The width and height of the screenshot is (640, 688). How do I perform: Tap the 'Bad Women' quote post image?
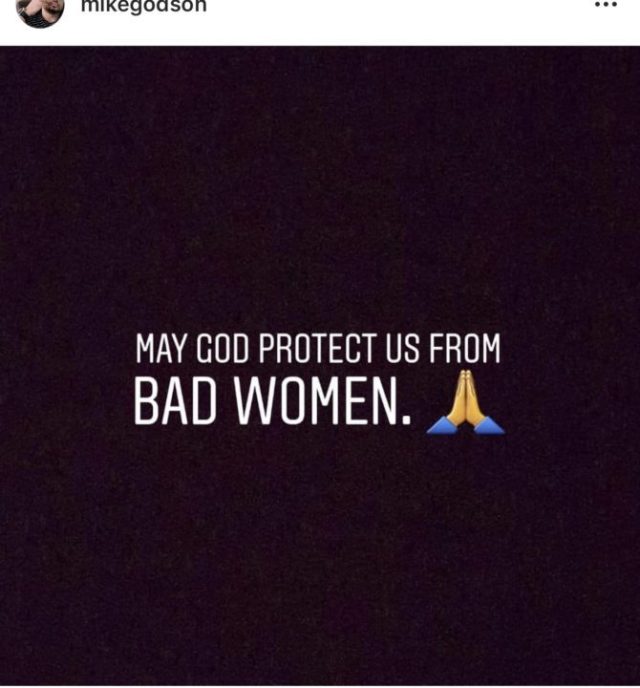[x=320, y=366]
